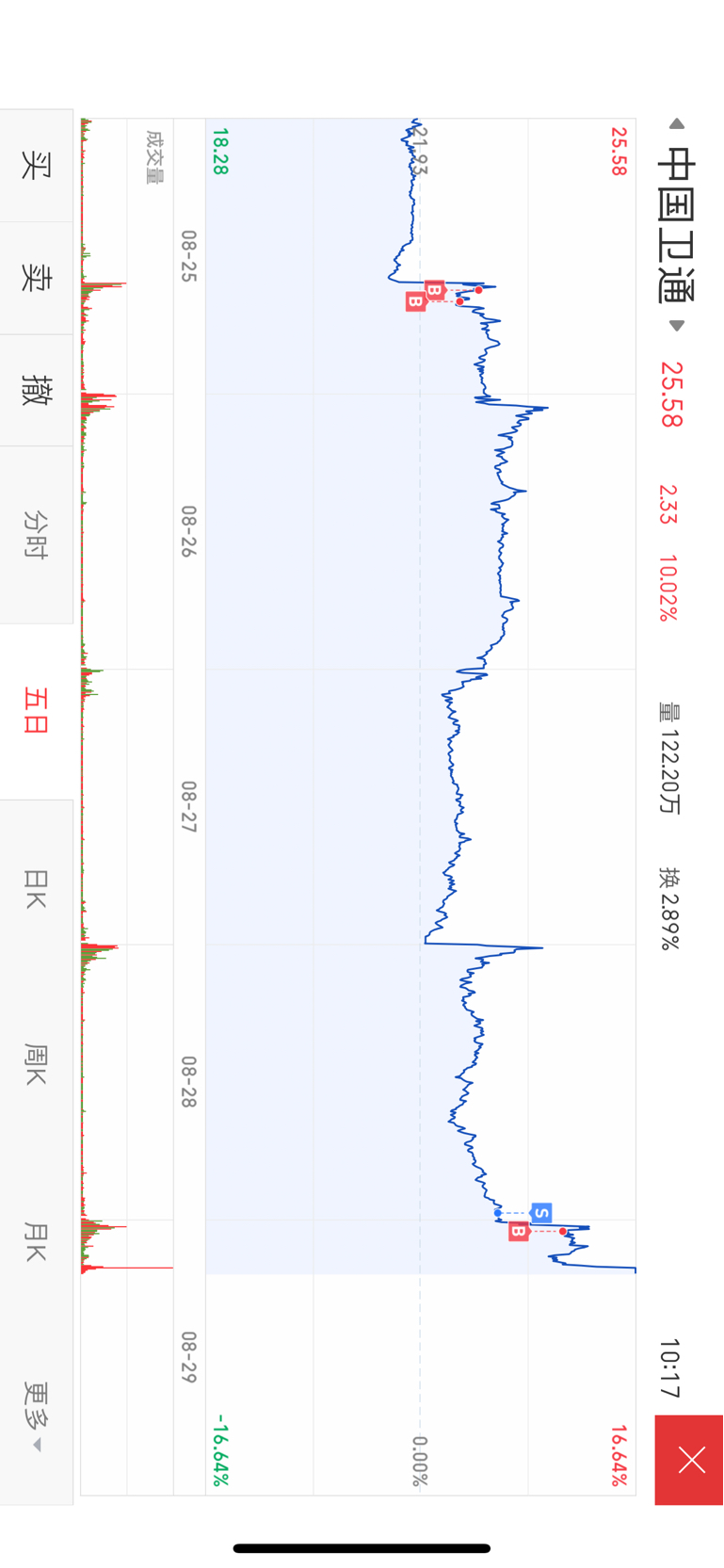Tap the 买 (buy) button
The width and height of the screenshot is (724, 1568).
(37, 166)
